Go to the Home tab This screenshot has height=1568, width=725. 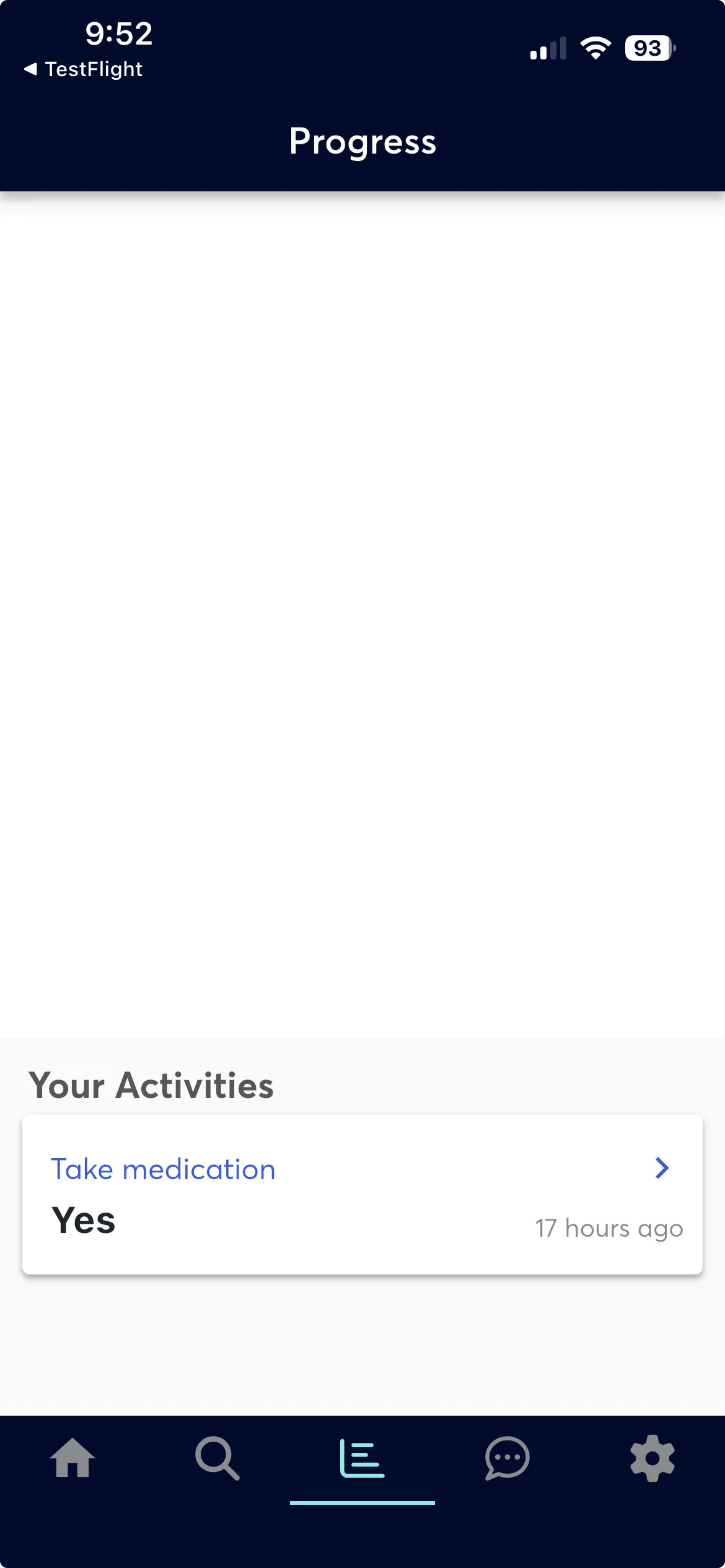click(x=72, y=1458)
